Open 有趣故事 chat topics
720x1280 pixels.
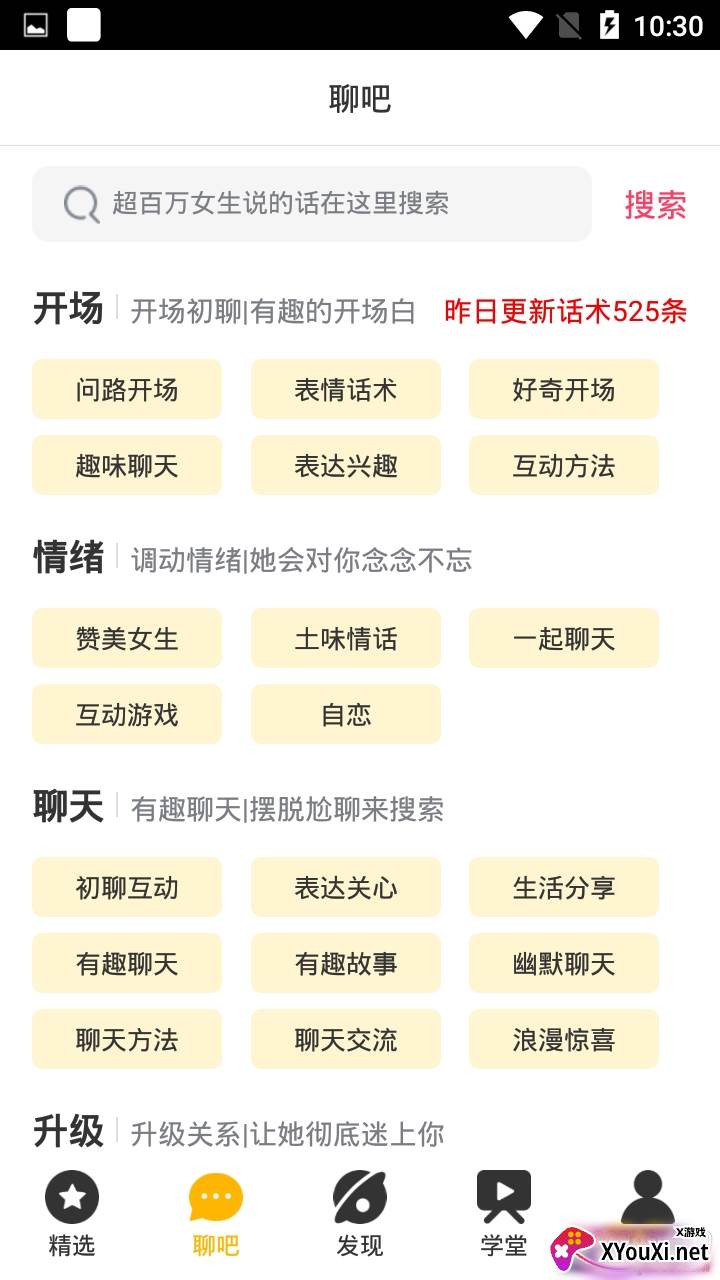pos(345,963)
